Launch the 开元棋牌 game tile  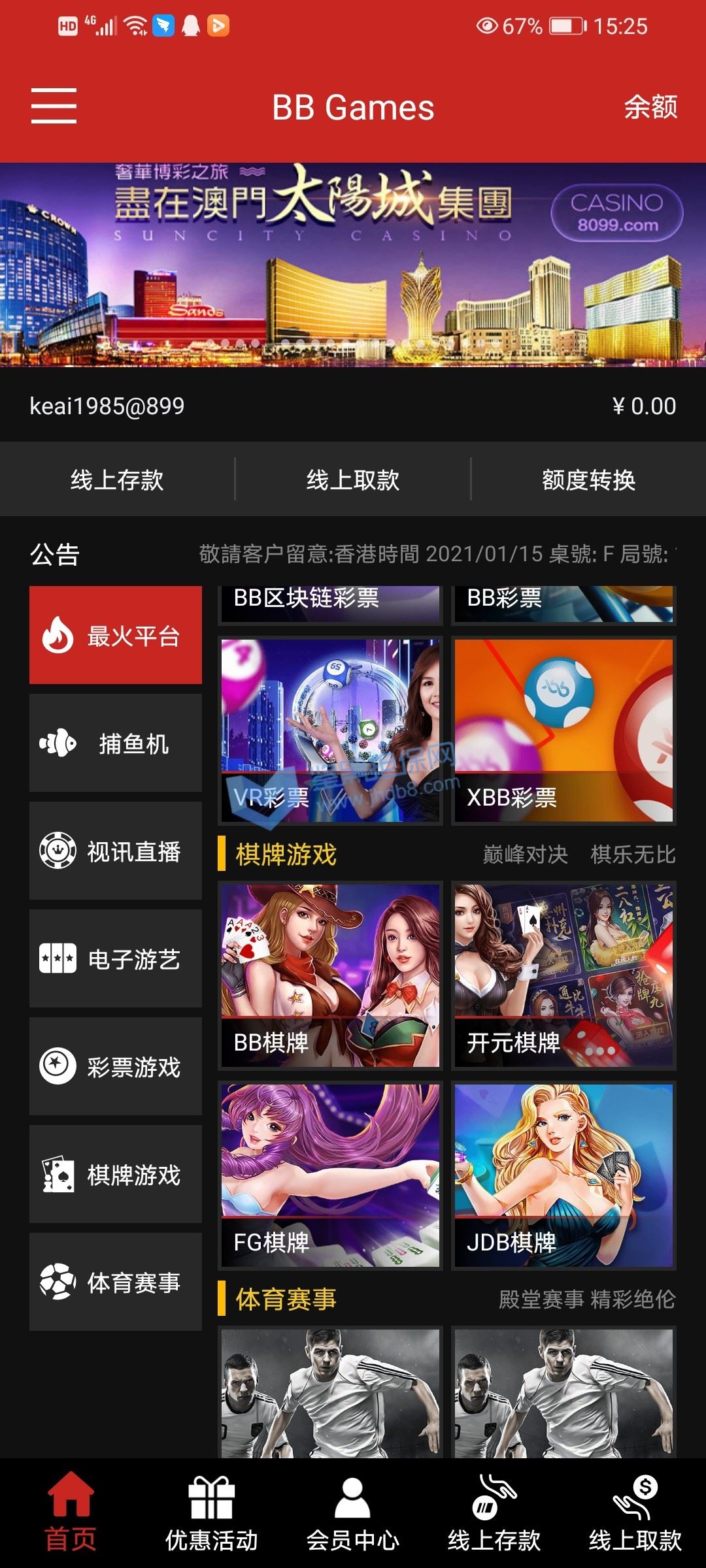point(563,975)
